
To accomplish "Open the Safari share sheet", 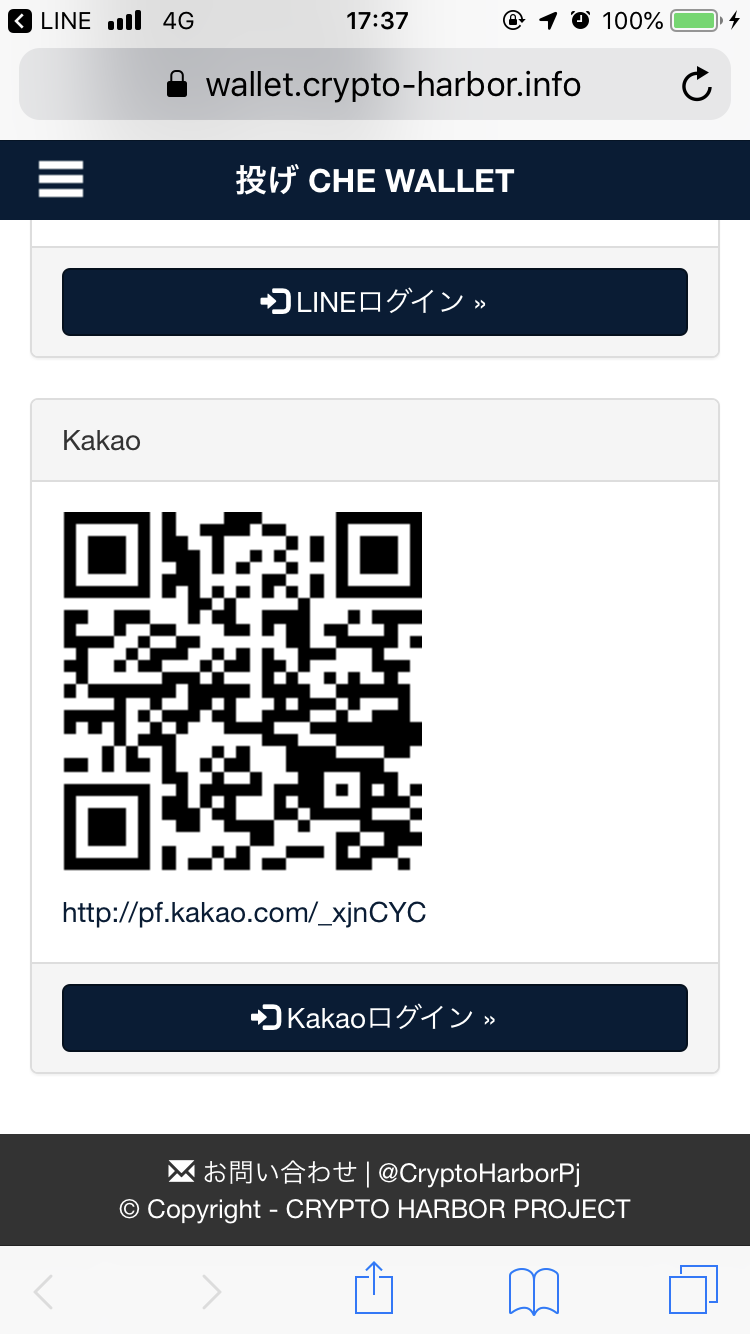I will (375, 1288).
